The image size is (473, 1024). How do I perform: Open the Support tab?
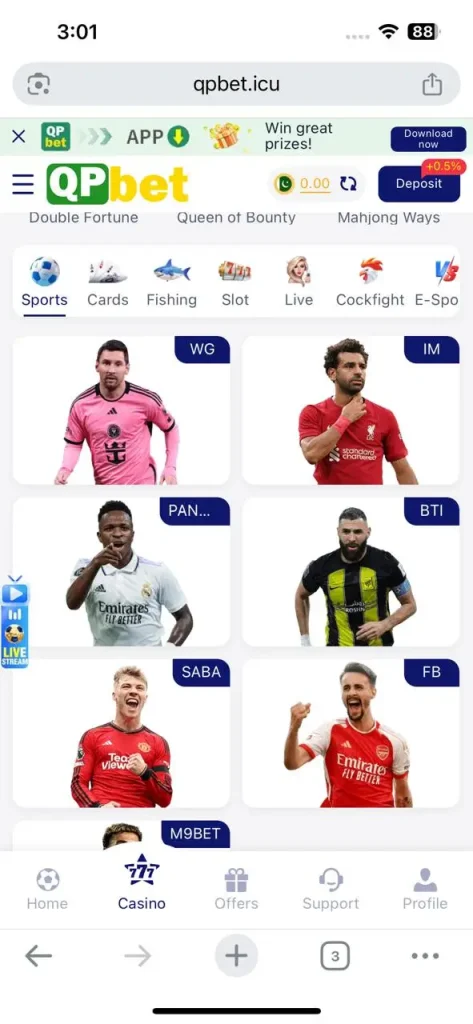click(331, 889)
